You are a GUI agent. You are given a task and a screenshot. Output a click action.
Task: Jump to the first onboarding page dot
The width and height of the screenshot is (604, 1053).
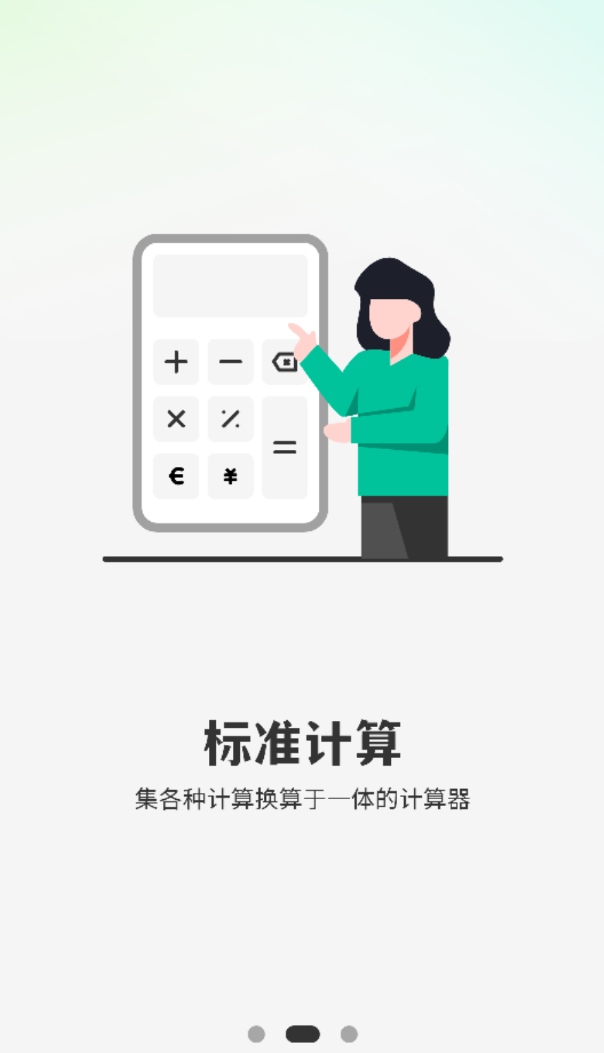point(257,1034)
